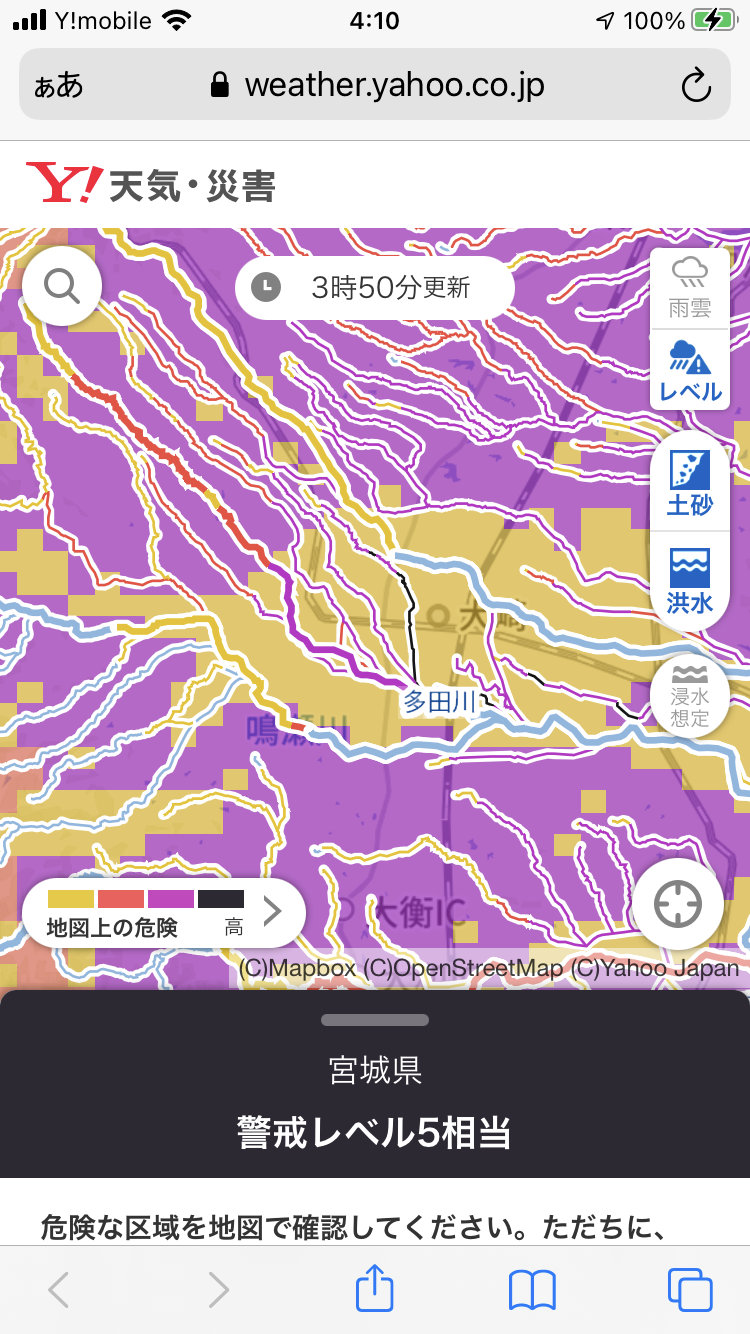The height and width of the screenshot is (1334, 750).
Task: Go back to the previous page
Action: (59, 1289)
